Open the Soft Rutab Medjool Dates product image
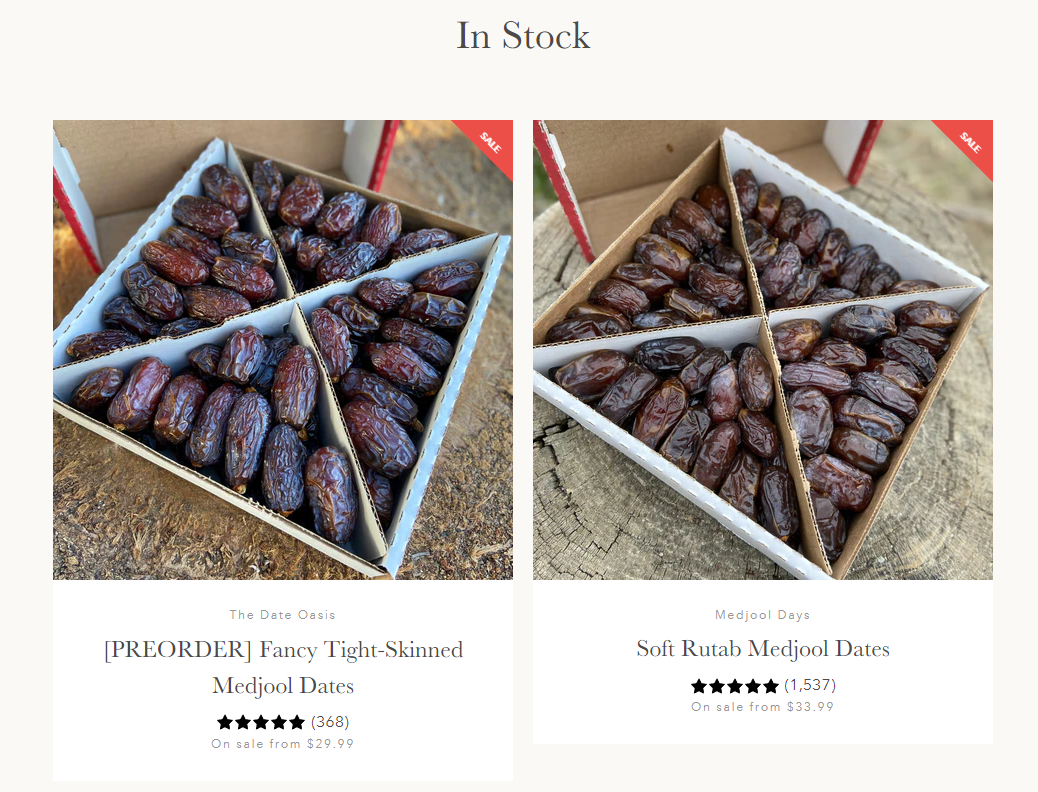This screenshot has width=1038, height=792. click(x=763, y=350)
